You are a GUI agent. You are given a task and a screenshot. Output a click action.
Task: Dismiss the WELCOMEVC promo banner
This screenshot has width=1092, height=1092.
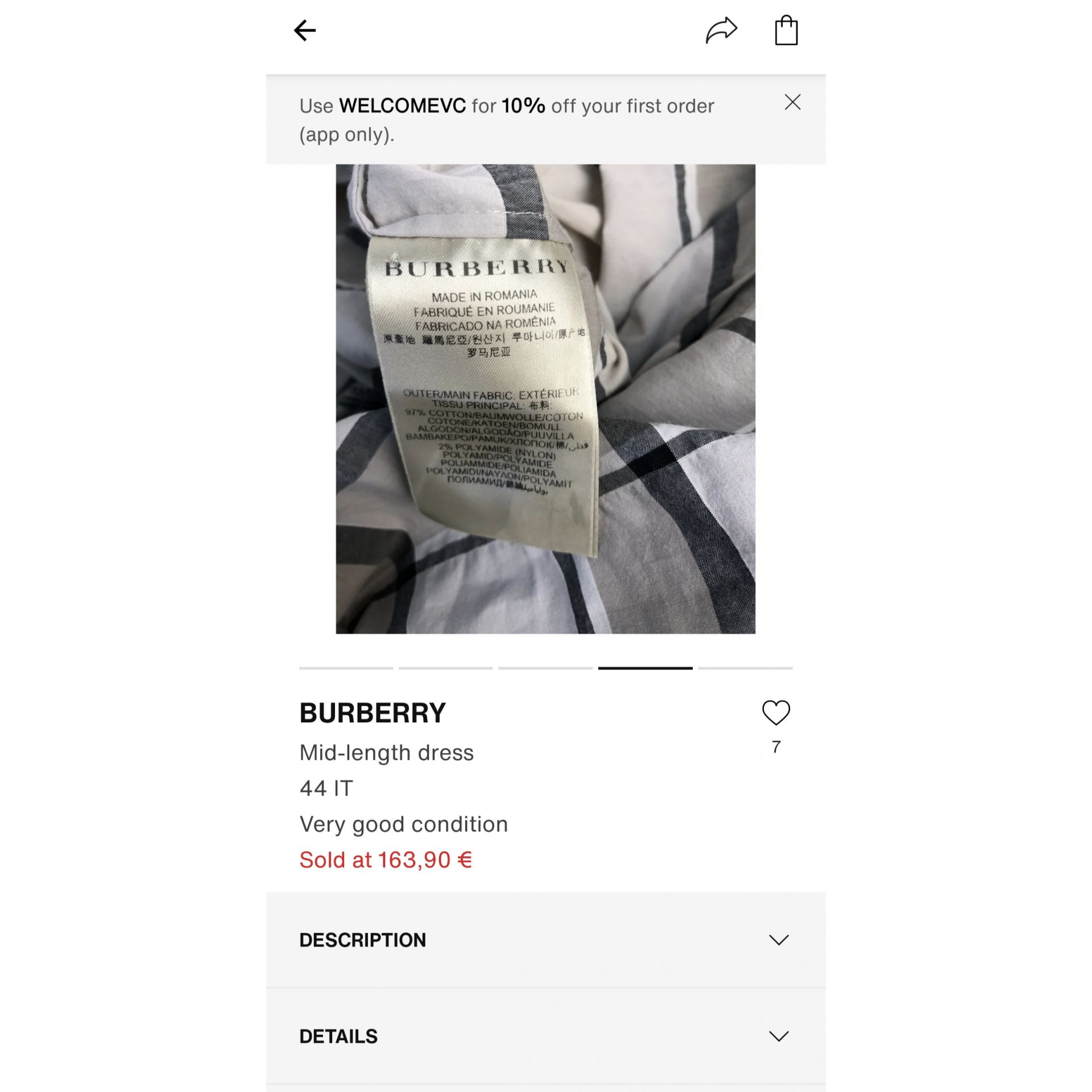(x=792, y=102)
